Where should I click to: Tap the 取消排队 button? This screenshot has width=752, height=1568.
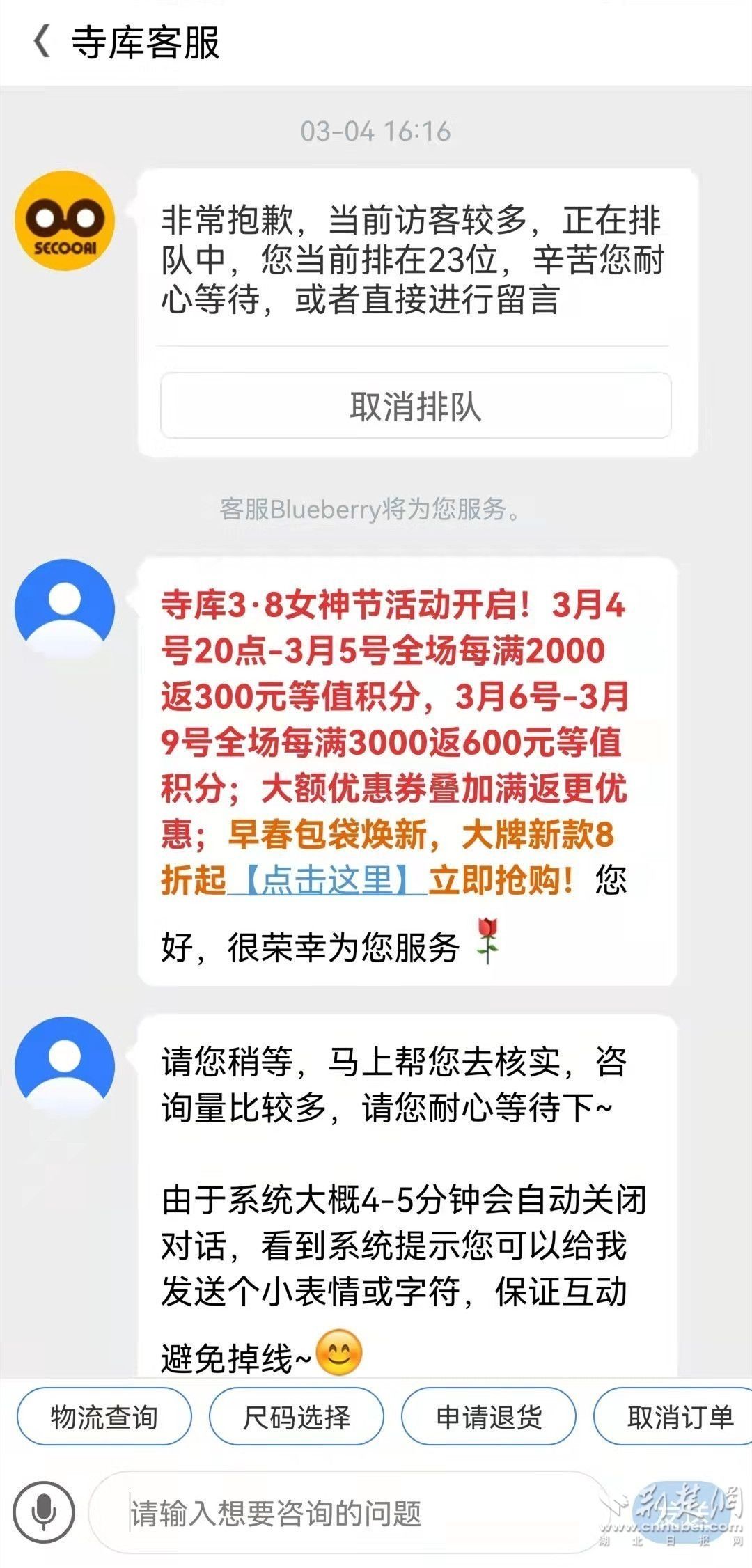416,406
